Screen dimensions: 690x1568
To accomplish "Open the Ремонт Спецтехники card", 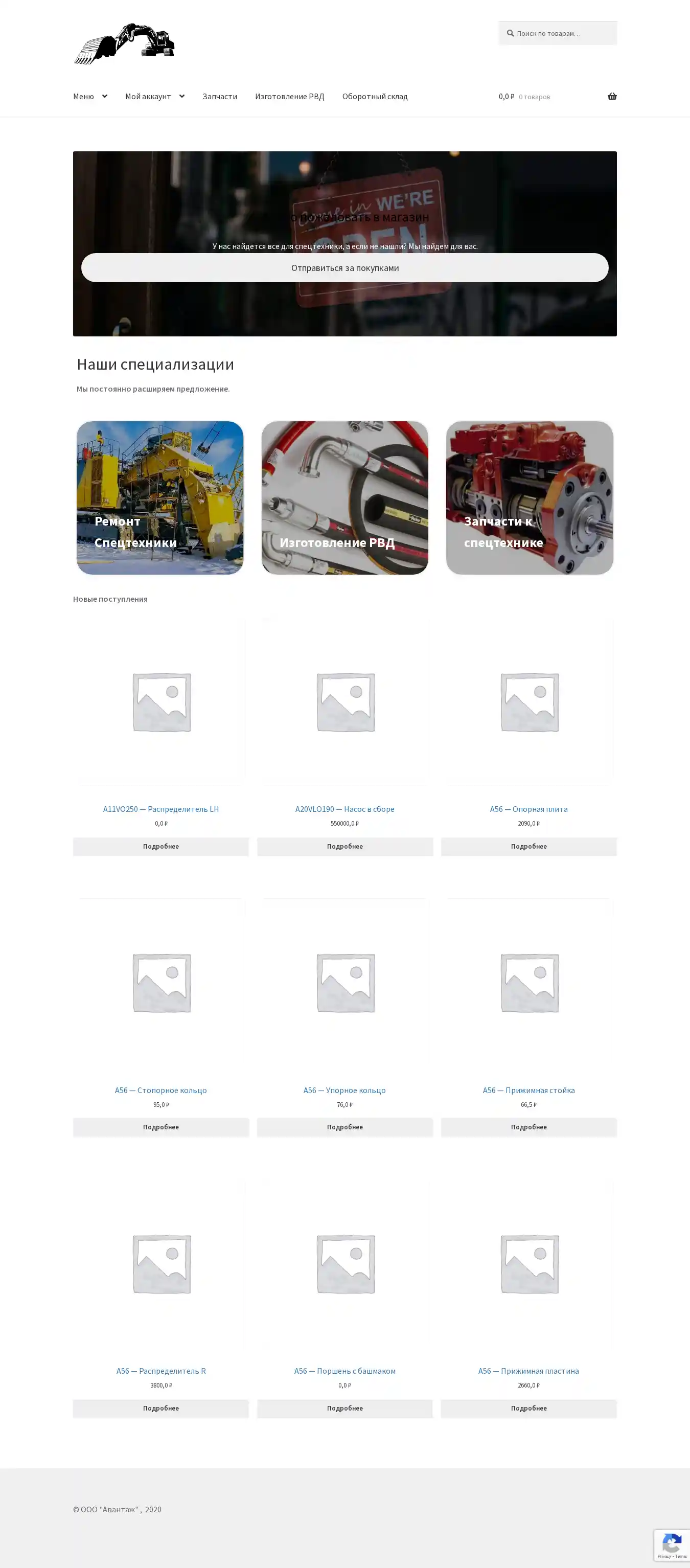I will click(x=159, y=497).
